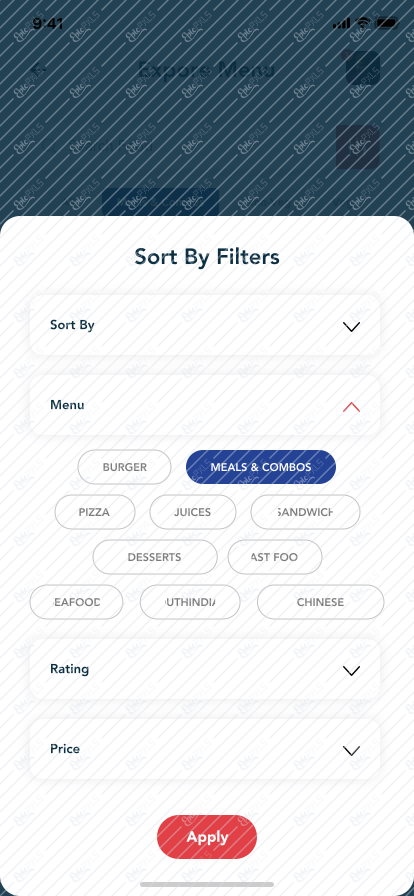Select the Burger chip
The width and height of the screenshot is (414, 896).
tap(125, 467)
